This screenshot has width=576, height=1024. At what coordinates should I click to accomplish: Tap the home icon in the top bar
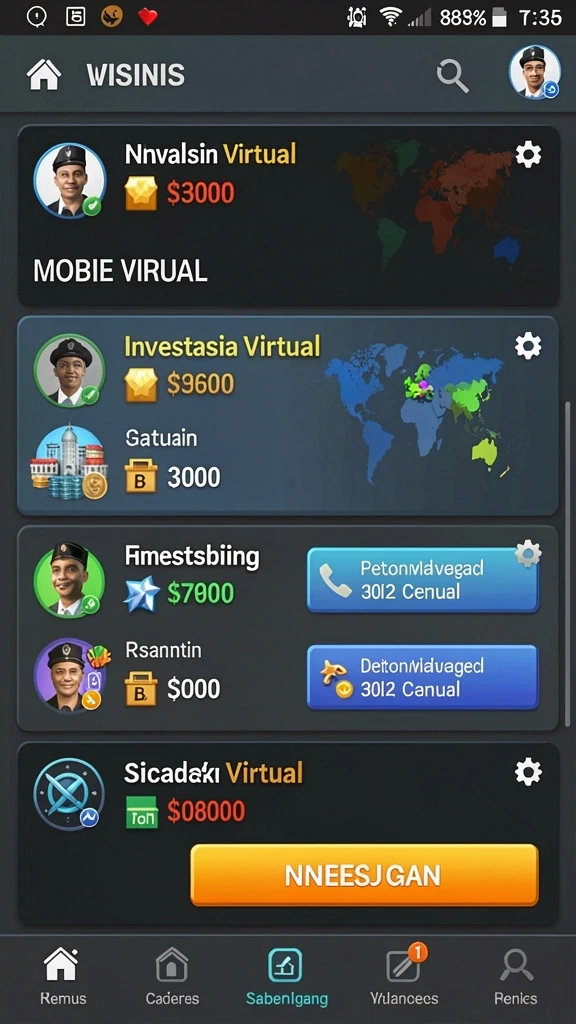point(44,74)
